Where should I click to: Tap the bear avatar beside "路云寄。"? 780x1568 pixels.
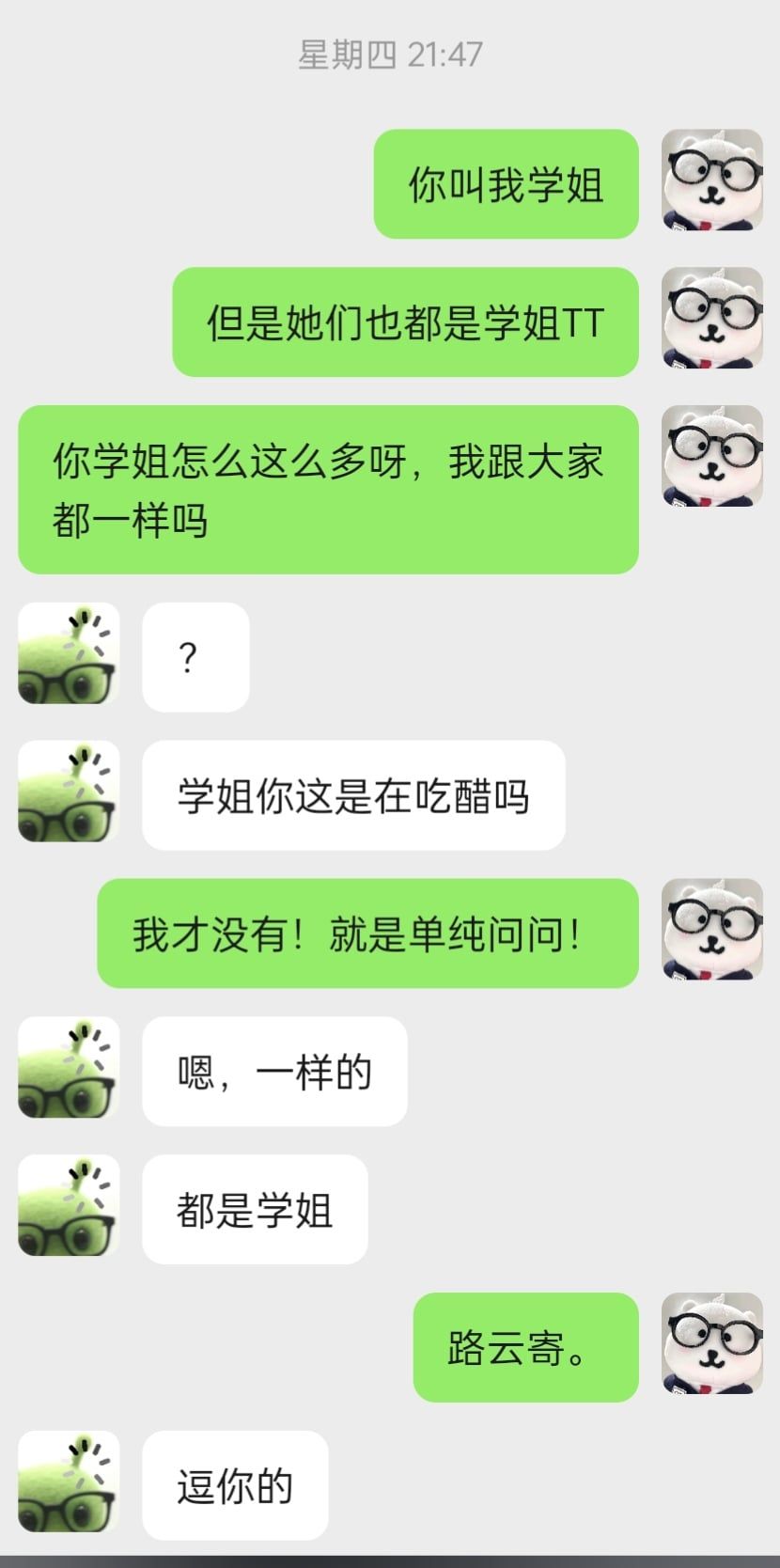tap(711, 1343)
